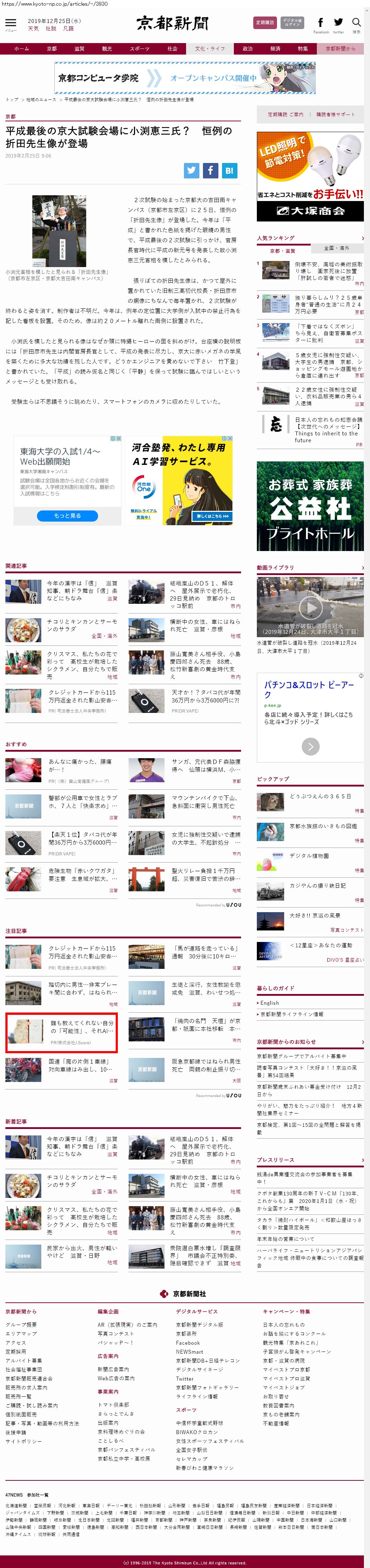Tap the 定期購読 button

[264, 23]
